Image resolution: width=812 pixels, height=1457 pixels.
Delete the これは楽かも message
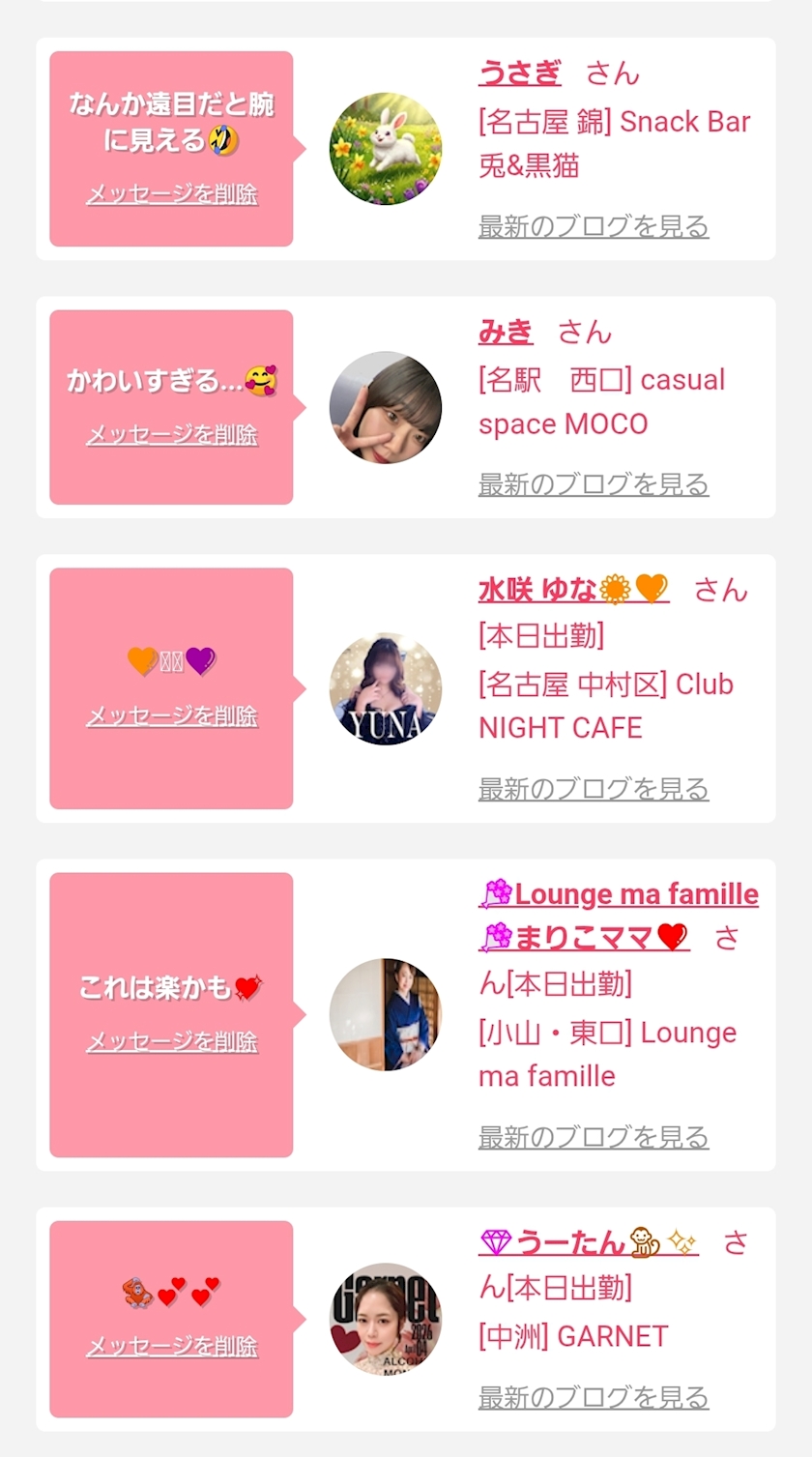point(172,1042)
